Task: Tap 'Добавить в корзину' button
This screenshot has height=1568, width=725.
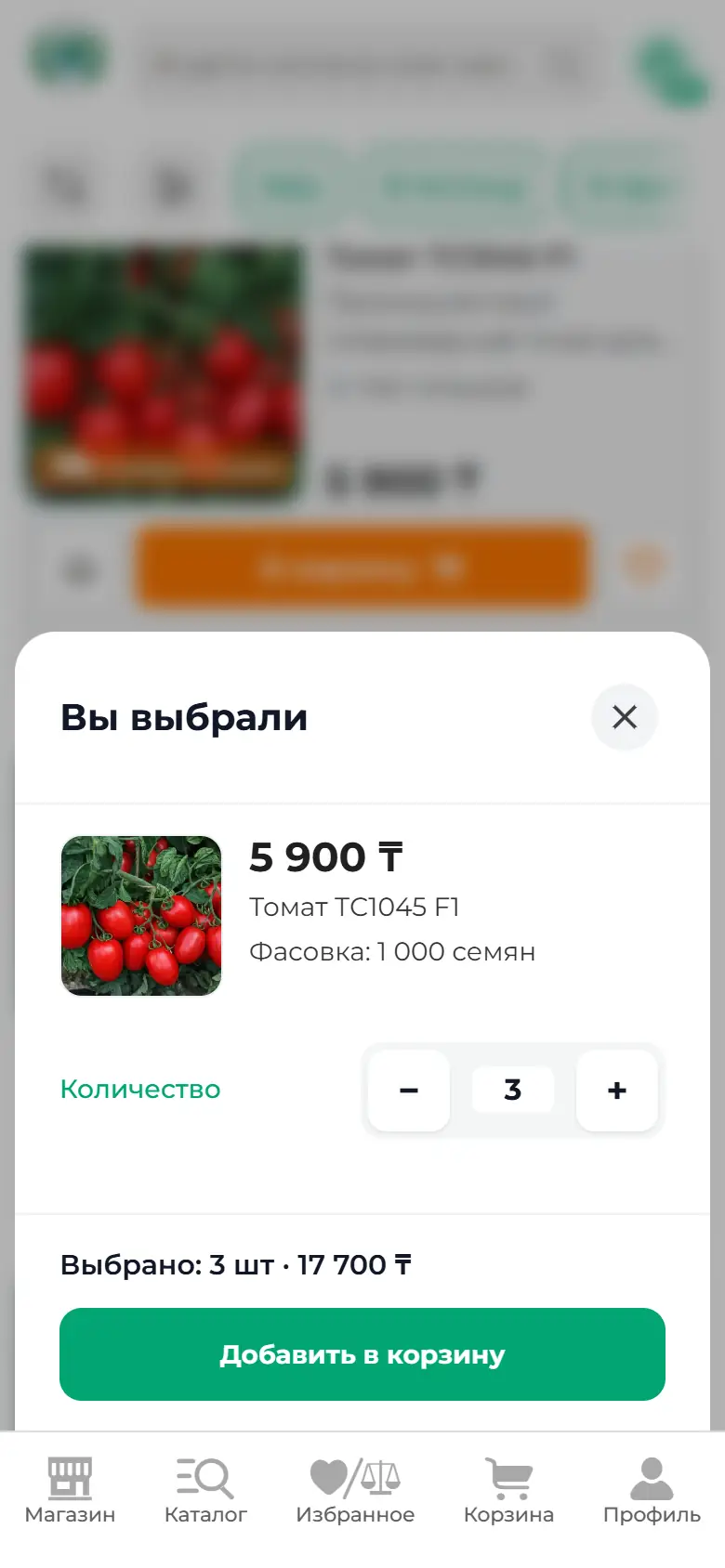Action: pyautogui.click(x=362, y=1354)
